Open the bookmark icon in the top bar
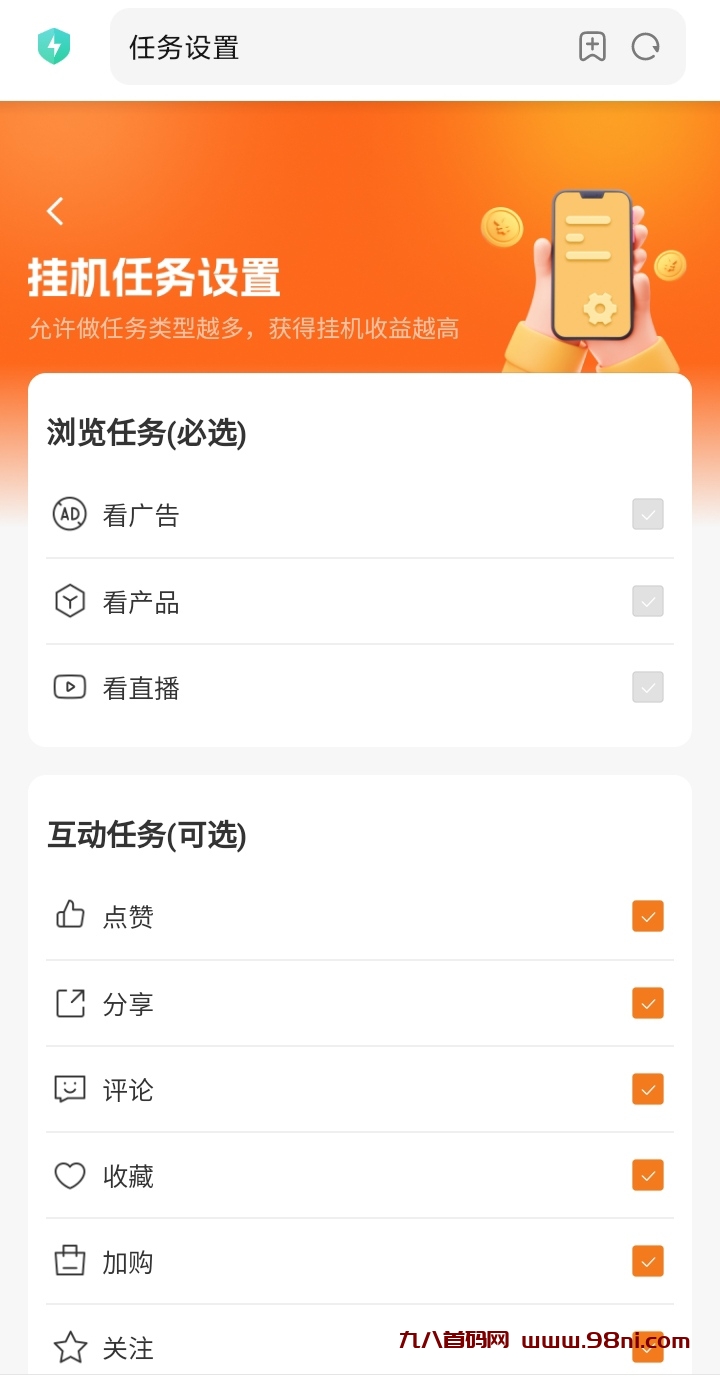 pos(594,47)
